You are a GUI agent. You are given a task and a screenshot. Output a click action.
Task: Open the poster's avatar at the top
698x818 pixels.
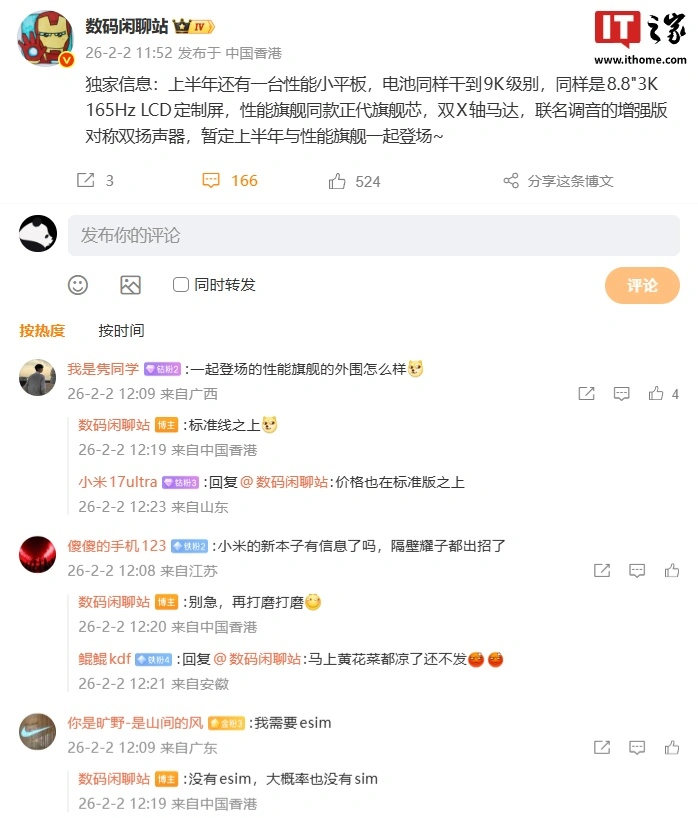pyautogui.click(x=44, y=39)
